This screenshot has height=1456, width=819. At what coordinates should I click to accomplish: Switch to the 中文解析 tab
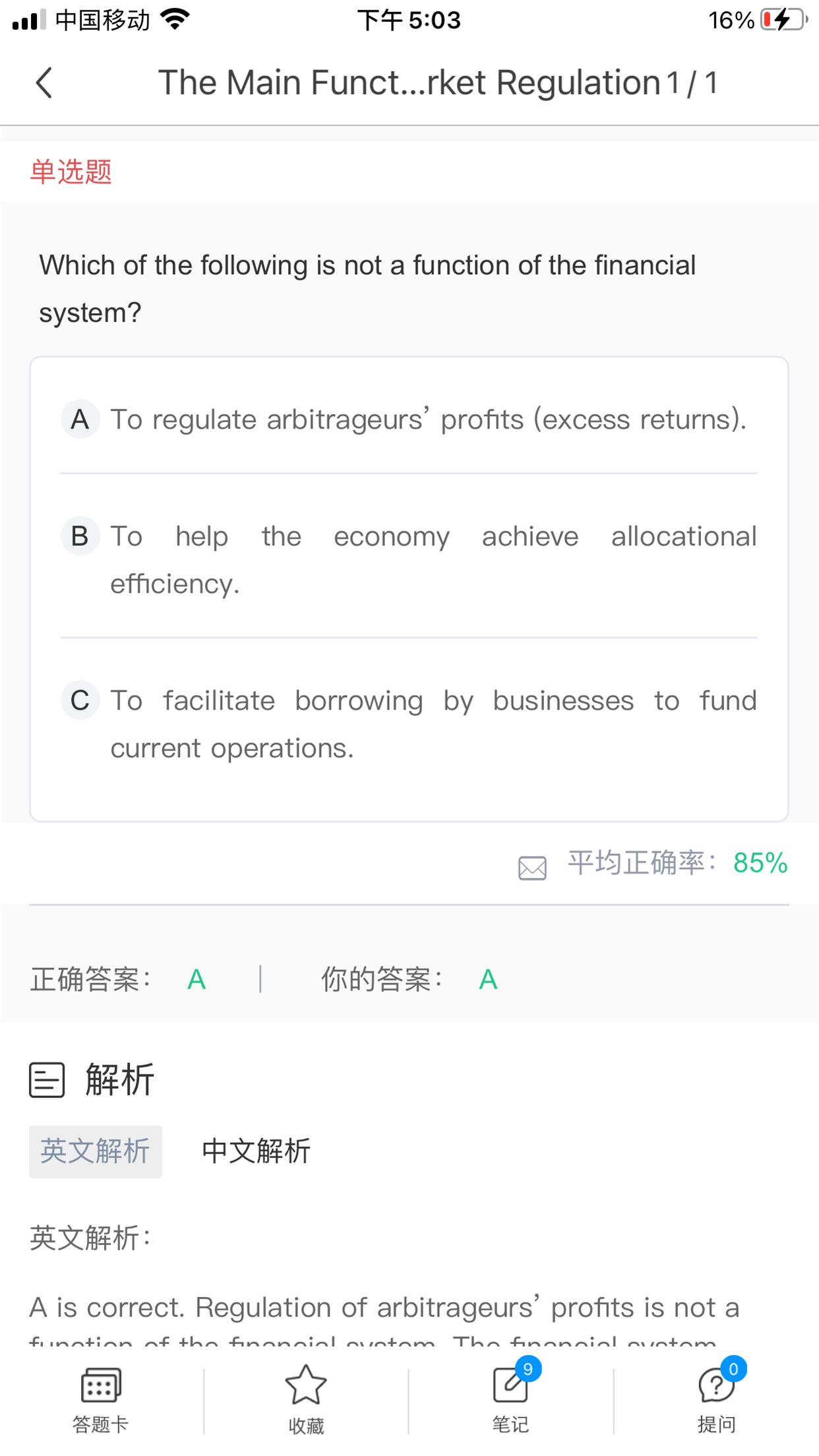pyautogui.click(x=256, y=1151)
